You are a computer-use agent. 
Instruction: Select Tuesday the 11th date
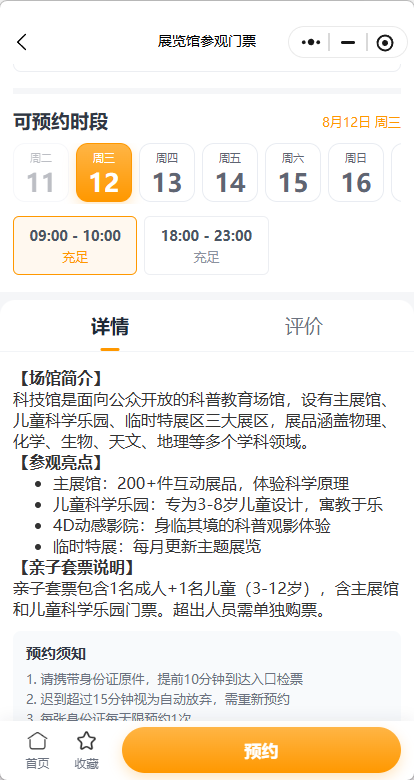[x=41, y=173]
